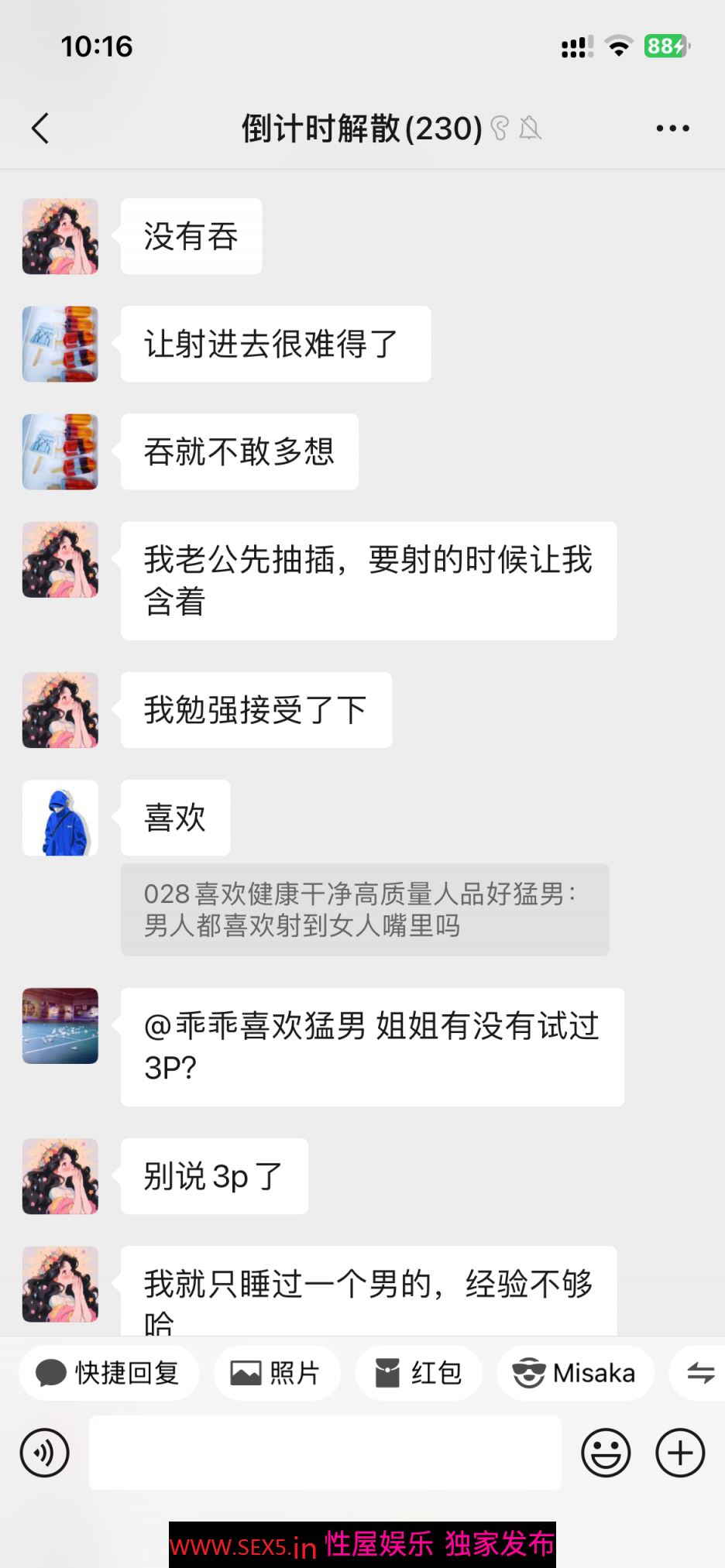725x1568 pixels.
Task: Send a 红包 red packet
Action: pyautogui.click(x=418, y=1373)
